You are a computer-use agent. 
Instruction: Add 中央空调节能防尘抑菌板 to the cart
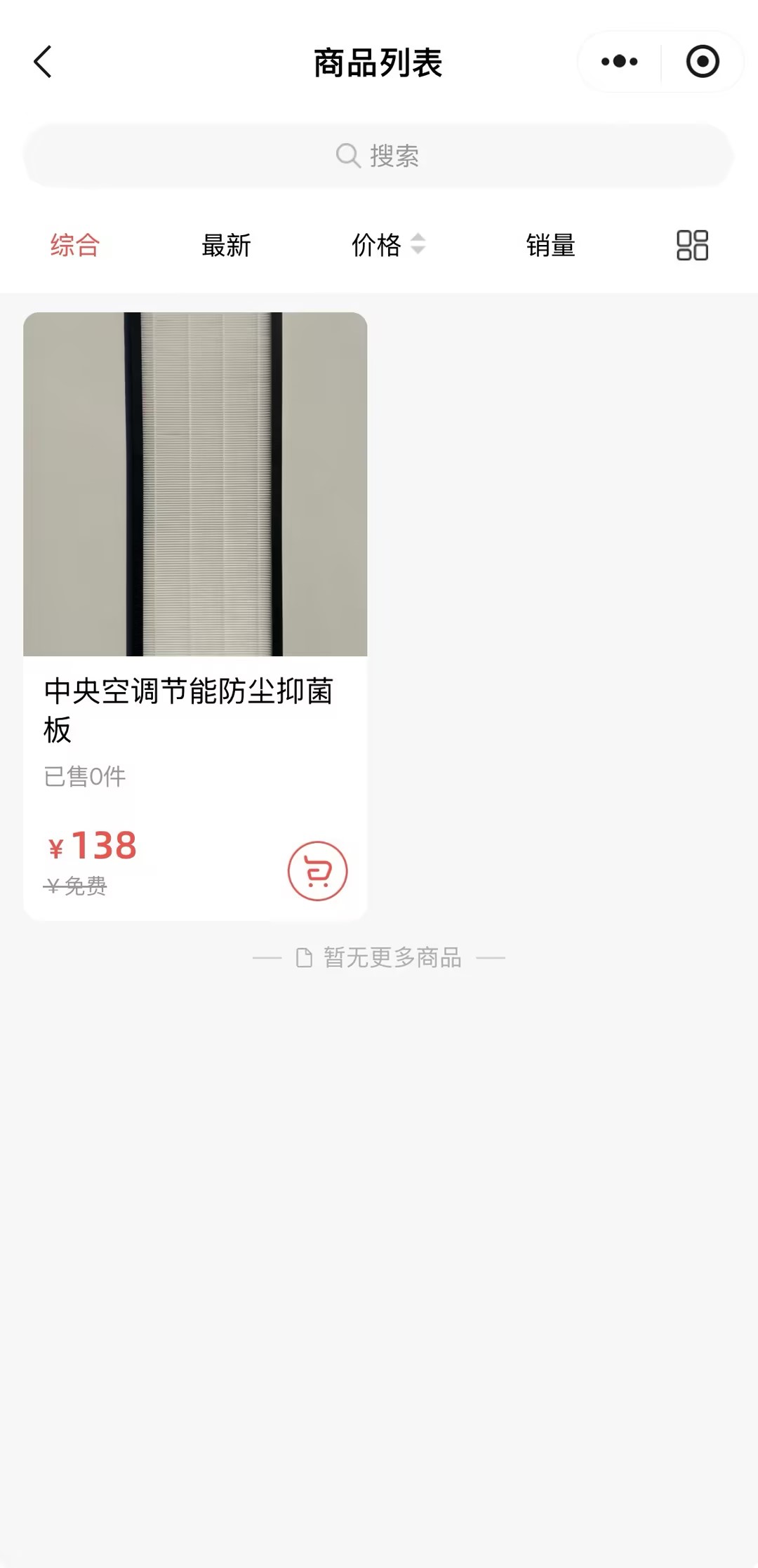point(317,871)
